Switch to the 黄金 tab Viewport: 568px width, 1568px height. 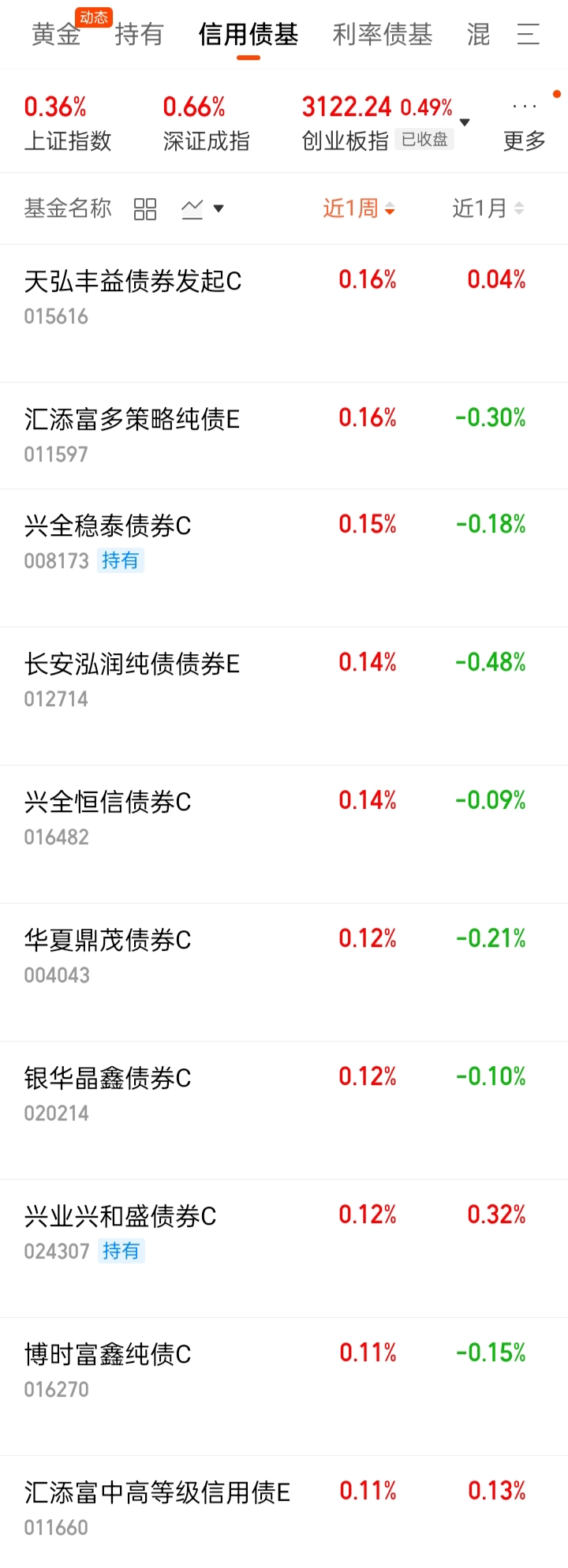[56, 35]
